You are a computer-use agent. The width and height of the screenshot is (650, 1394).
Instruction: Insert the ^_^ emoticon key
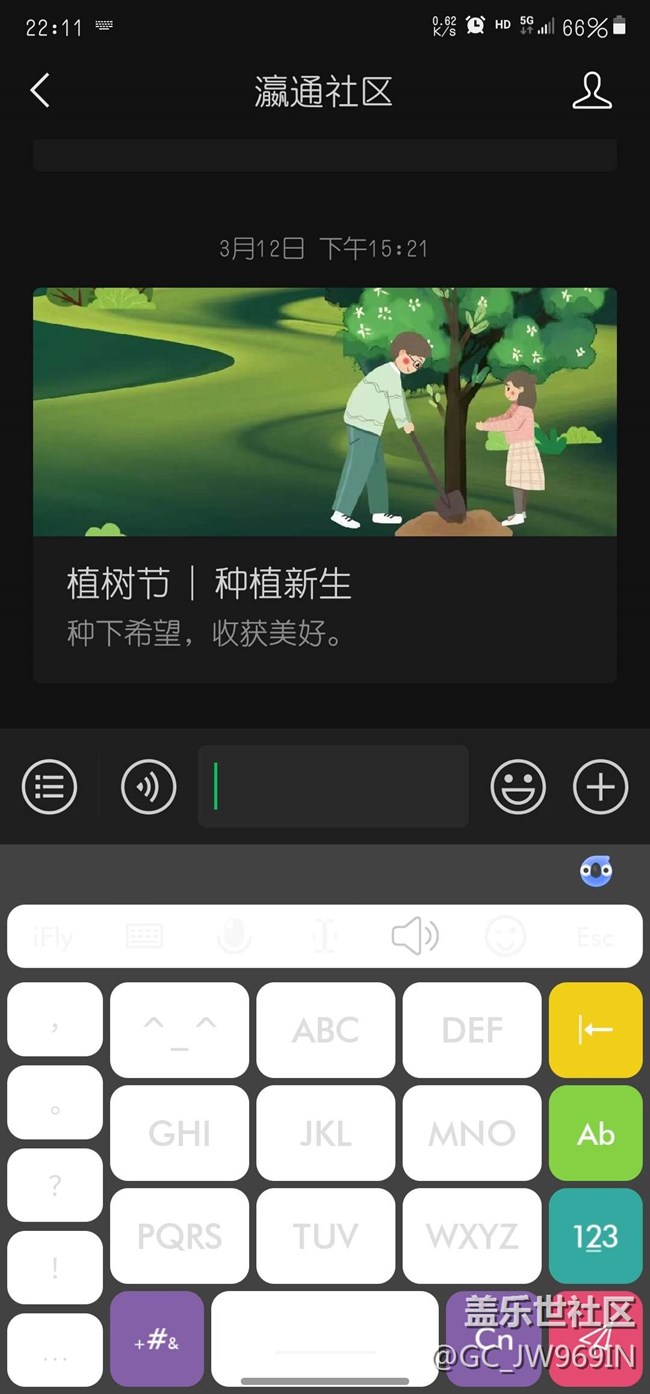coord(179,1030)
